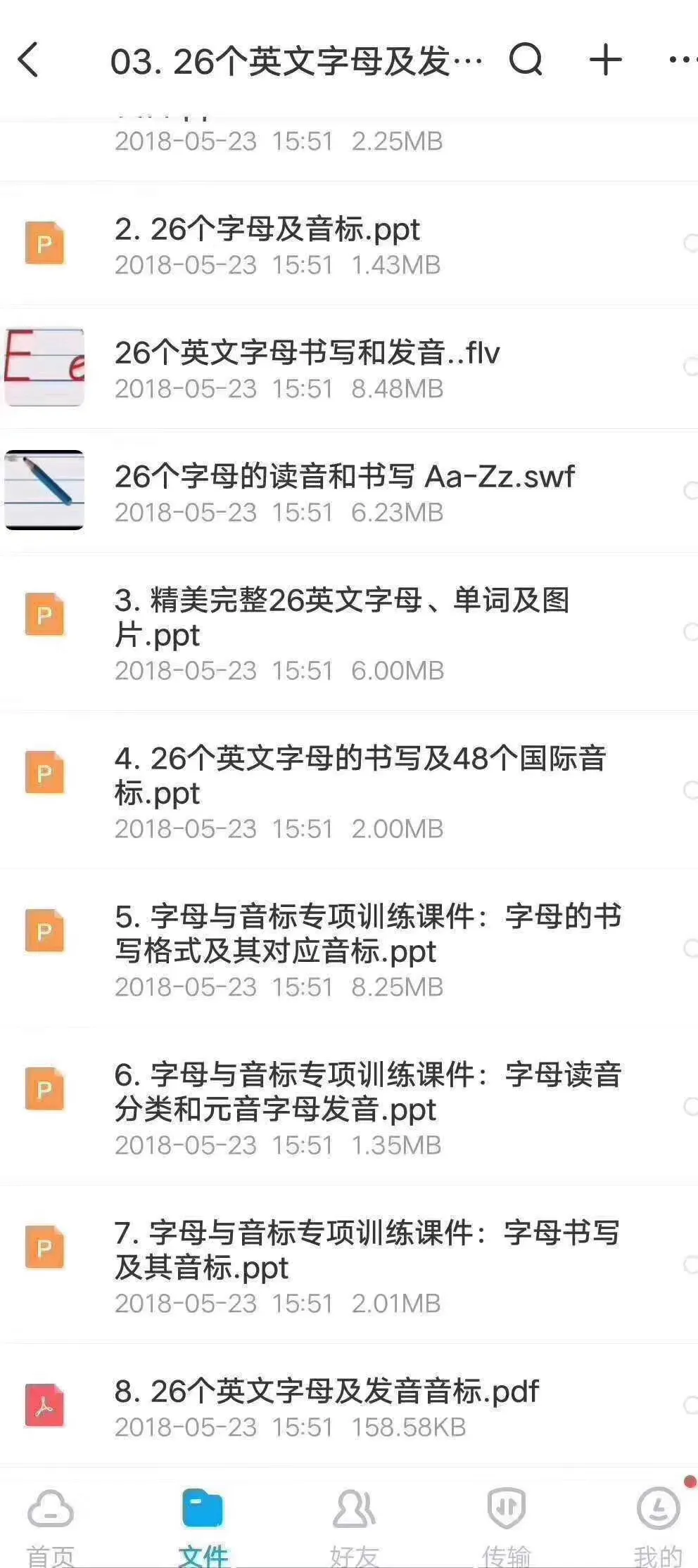
Task: Tick the circle beside 8. 26个英文字母及发音音标.pdf
Action: coord(690,1406)
